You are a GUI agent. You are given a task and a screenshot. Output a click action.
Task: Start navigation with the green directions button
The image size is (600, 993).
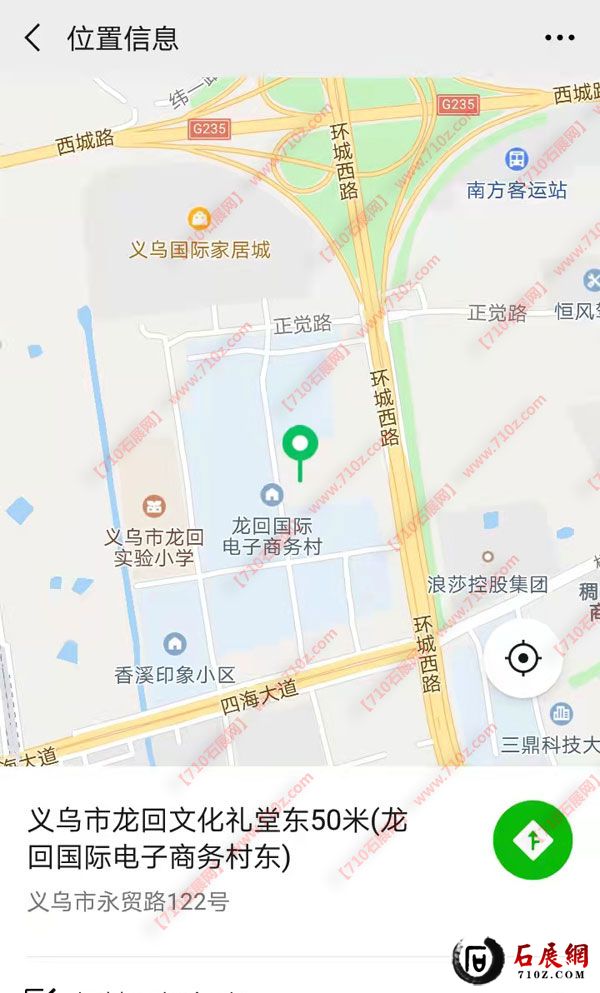(x=533, y=840)
